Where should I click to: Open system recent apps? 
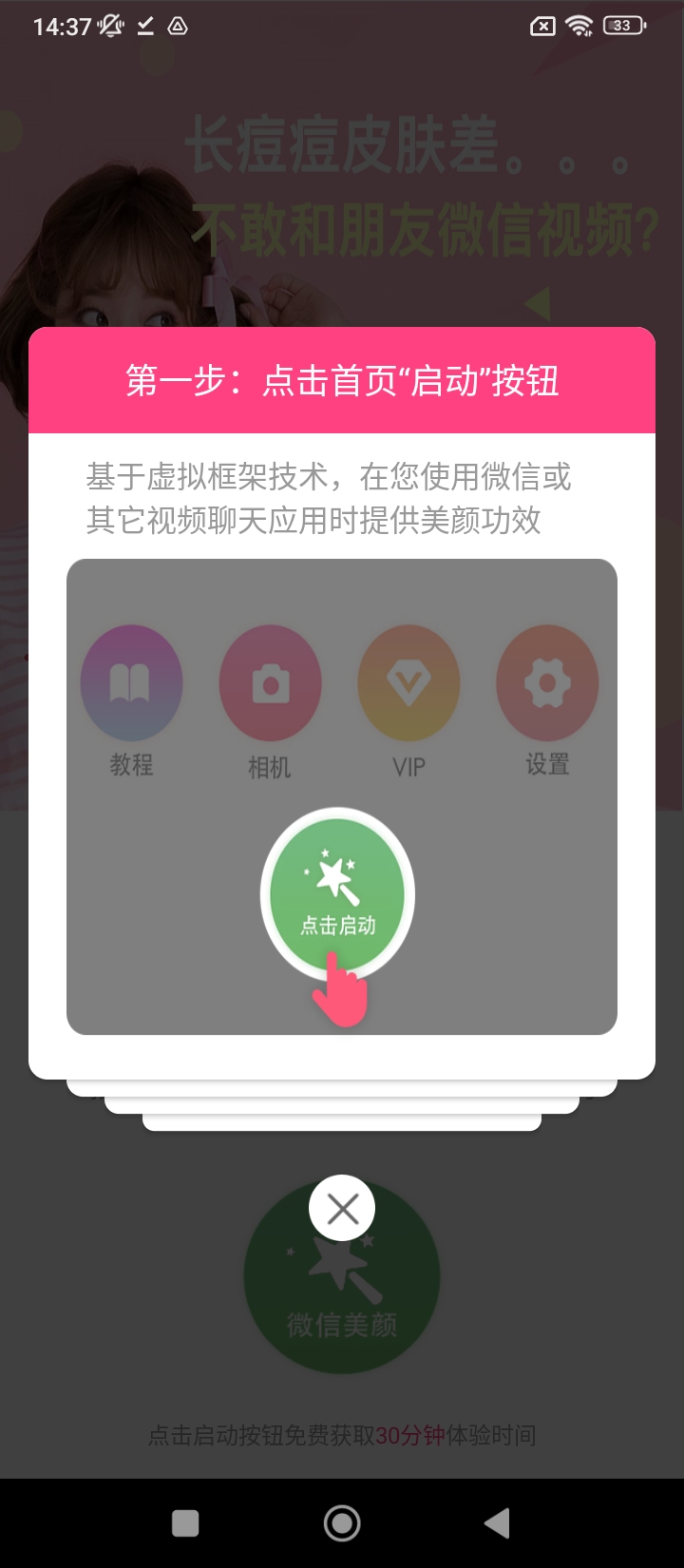[x=185, y=1523]
